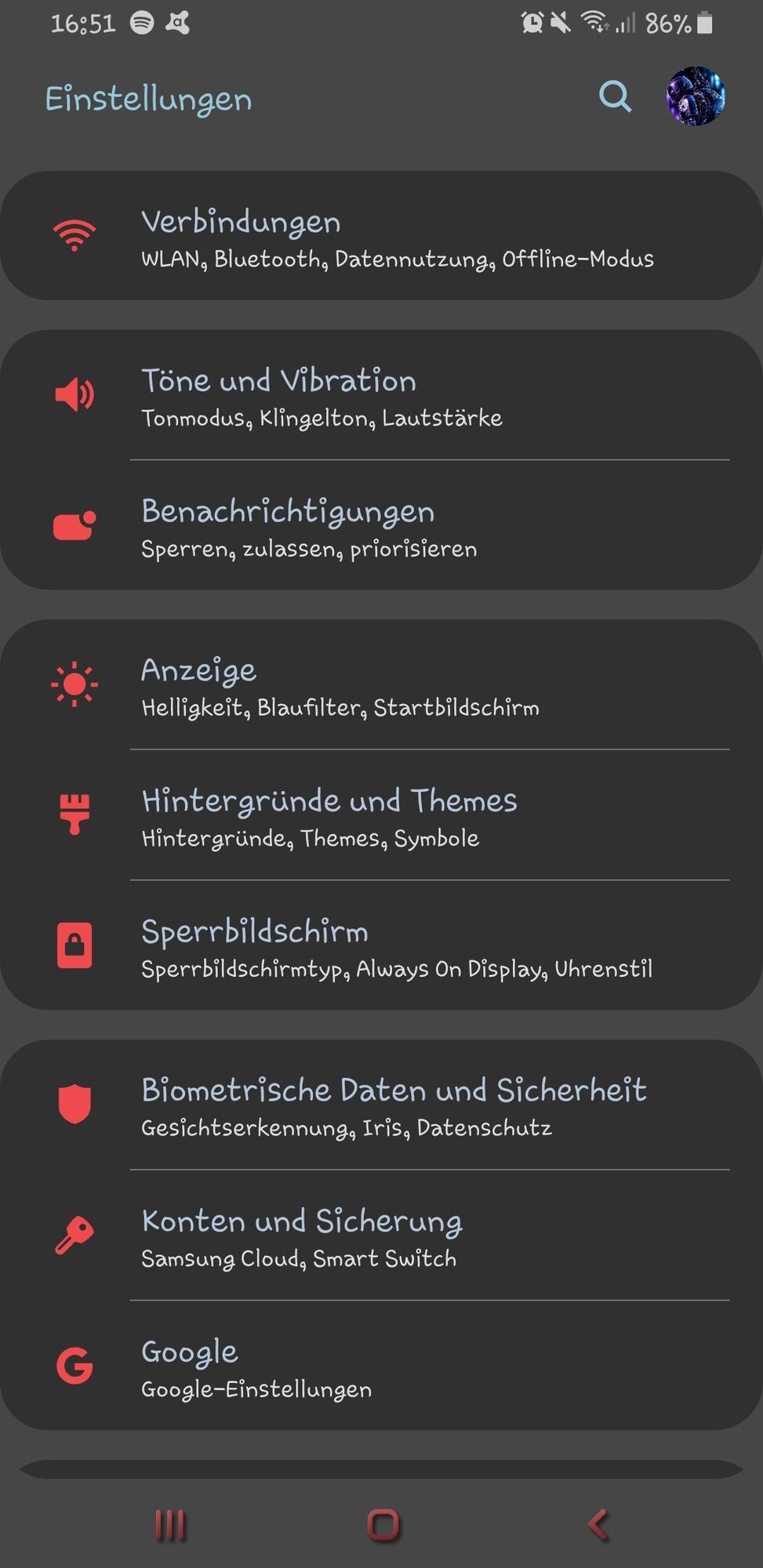
Task: Select Konten und Sicherung
Action: coord(381,1237)
